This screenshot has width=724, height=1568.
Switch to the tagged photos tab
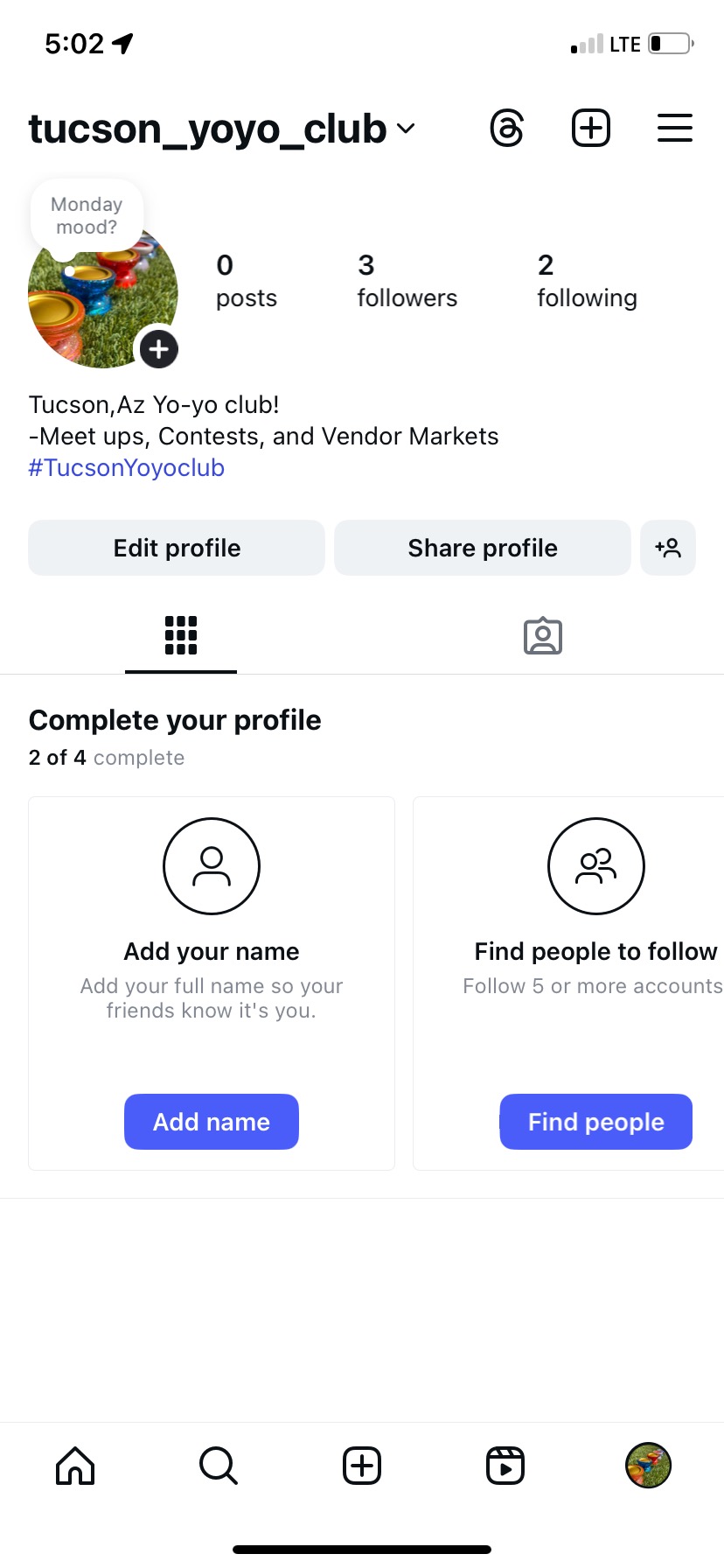[x=542, y=636]
